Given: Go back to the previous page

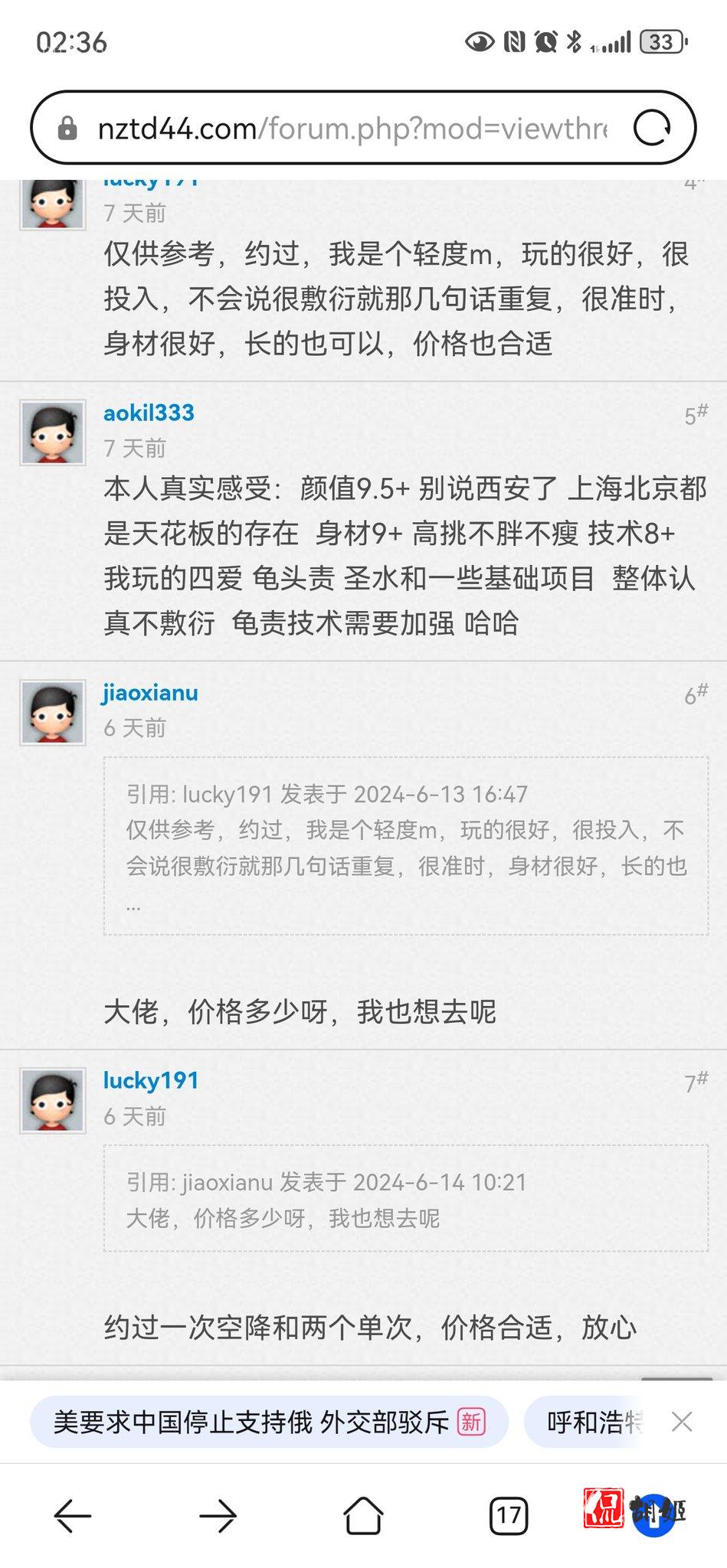Looking at the screenshot, I should click(x=73, y=1515).
